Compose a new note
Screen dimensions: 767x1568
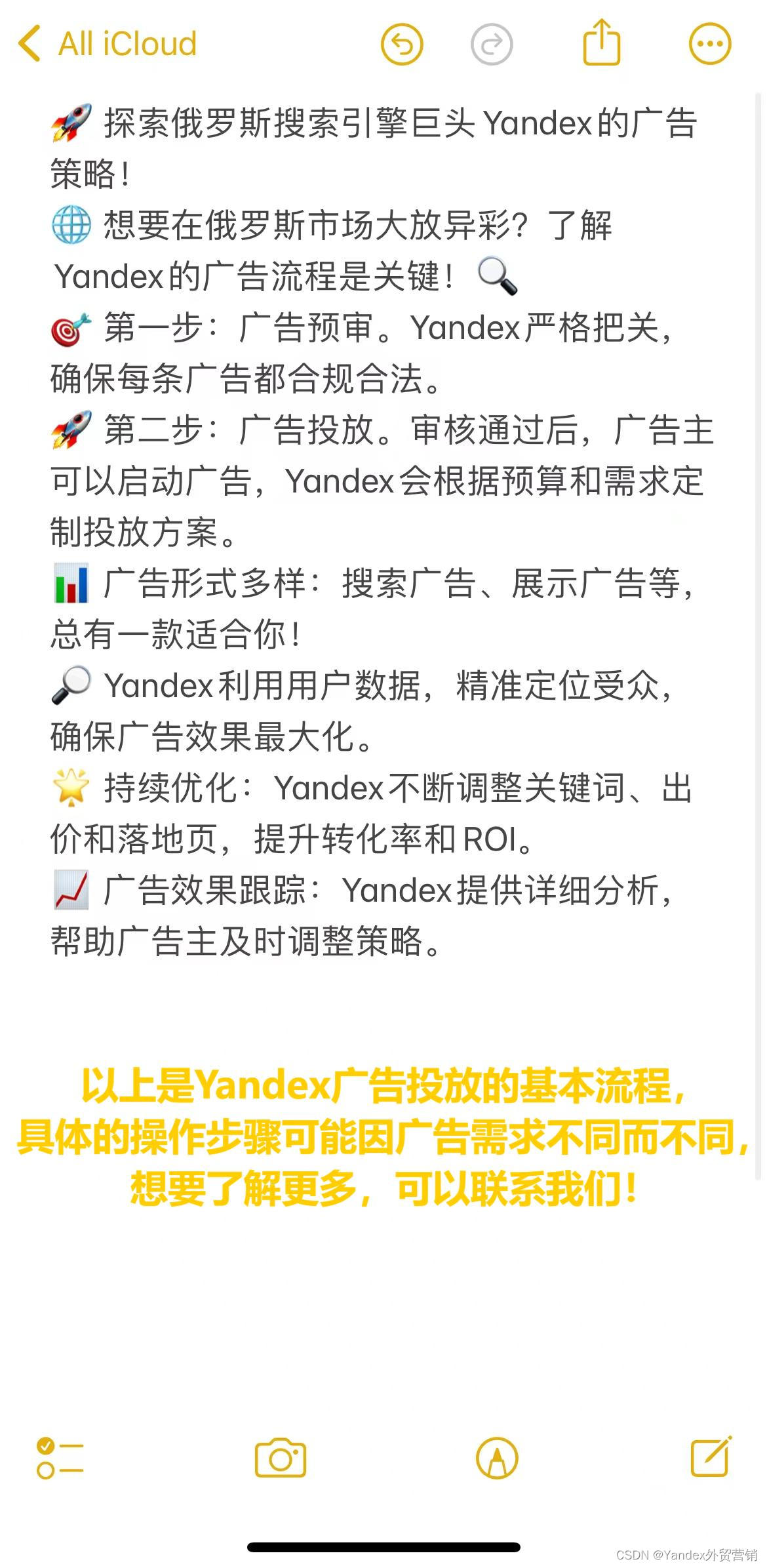coord(711,1457)
